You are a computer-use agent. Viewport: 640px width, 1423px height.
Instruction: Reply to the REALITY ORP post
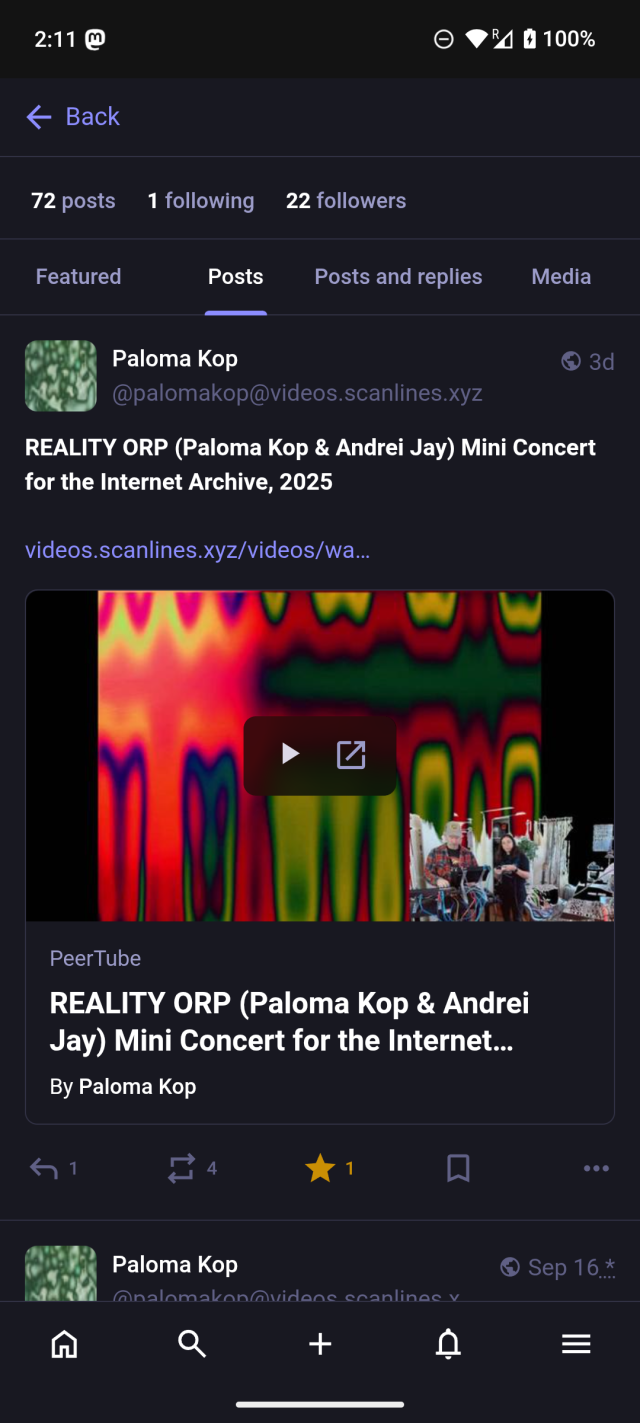[x=44, y=1168]
